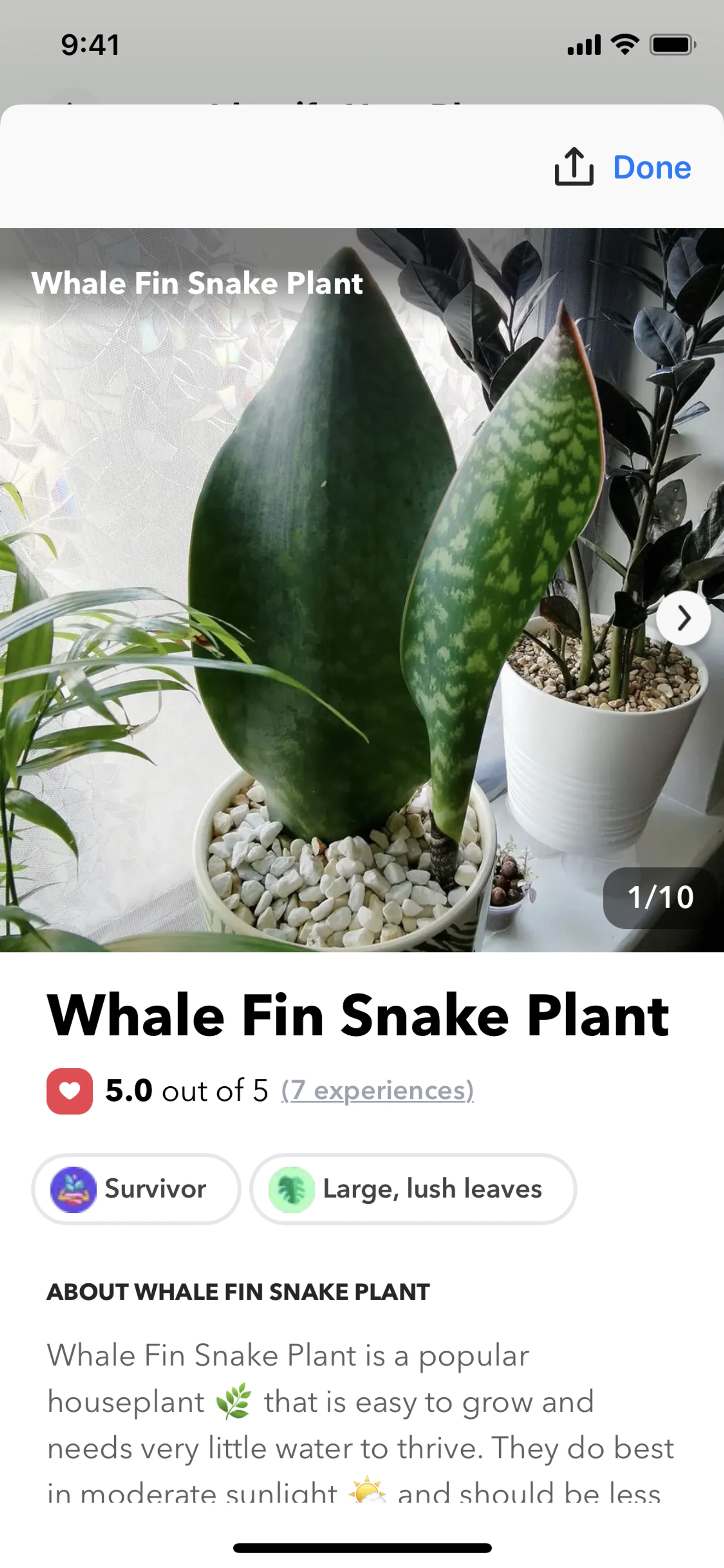Share this Whale Fin Snake Plant page
This screenshot has height=1568, width=724.
tap(573, 167)
